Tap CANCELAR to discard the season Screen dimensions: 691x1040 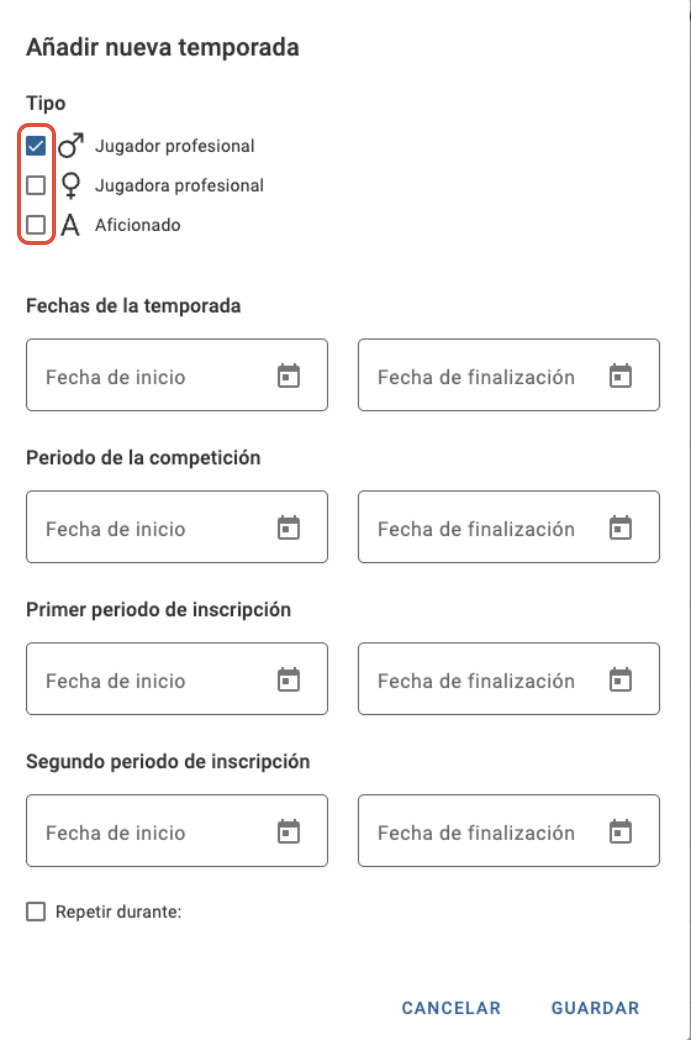[x=451, y=1008]
